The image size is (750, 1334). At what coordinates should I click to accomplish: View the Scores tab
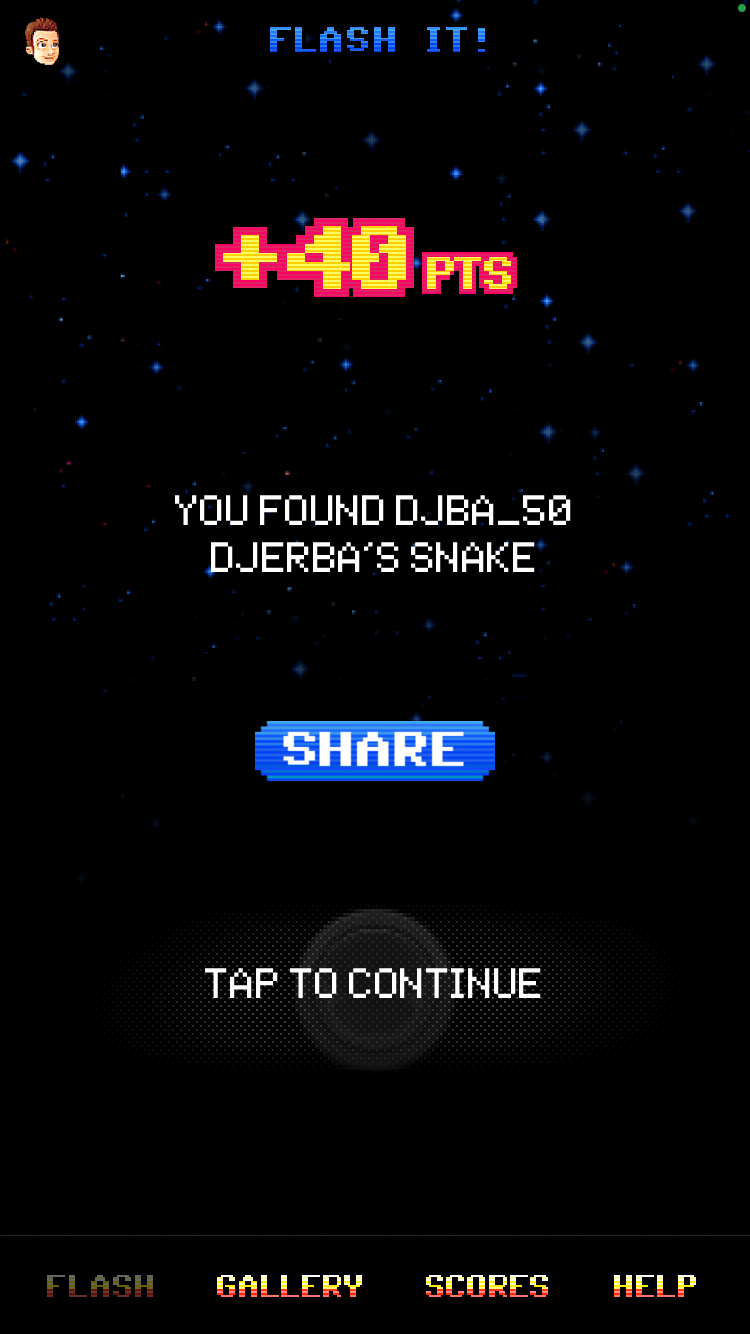(487, 1286)
